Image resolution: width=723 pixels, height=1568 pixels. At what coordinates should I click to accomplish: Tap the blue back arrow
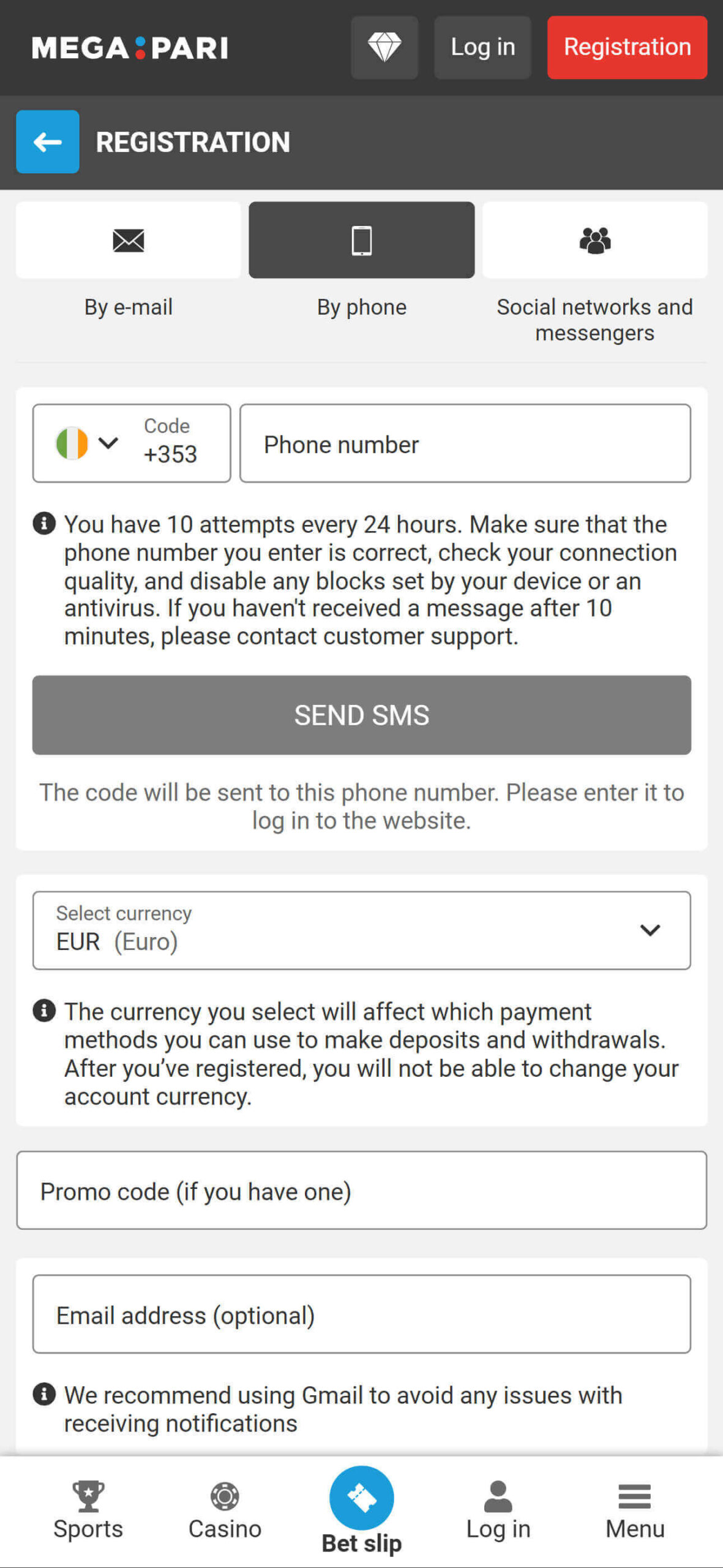(x=47, y=141)
